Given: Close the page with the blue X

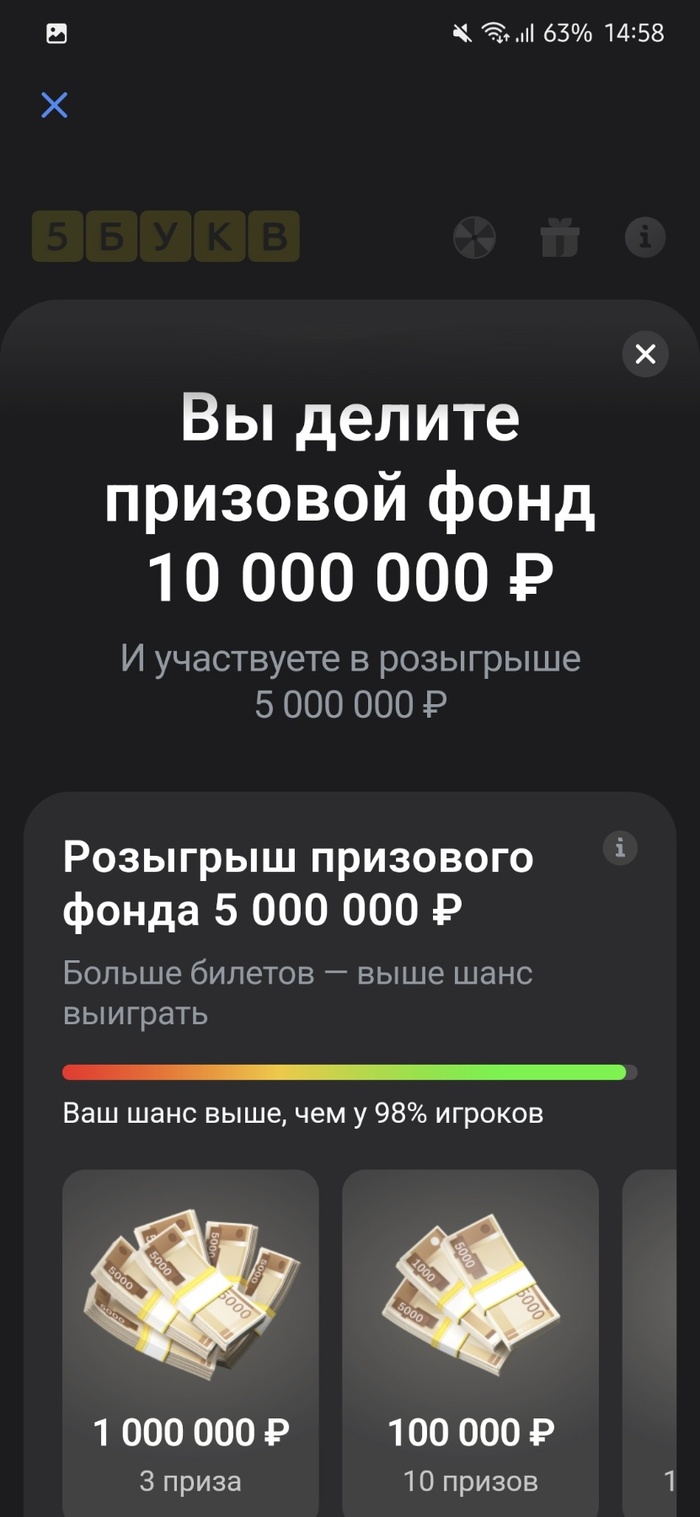Looking at the screenshot, I should click(54, 105).
